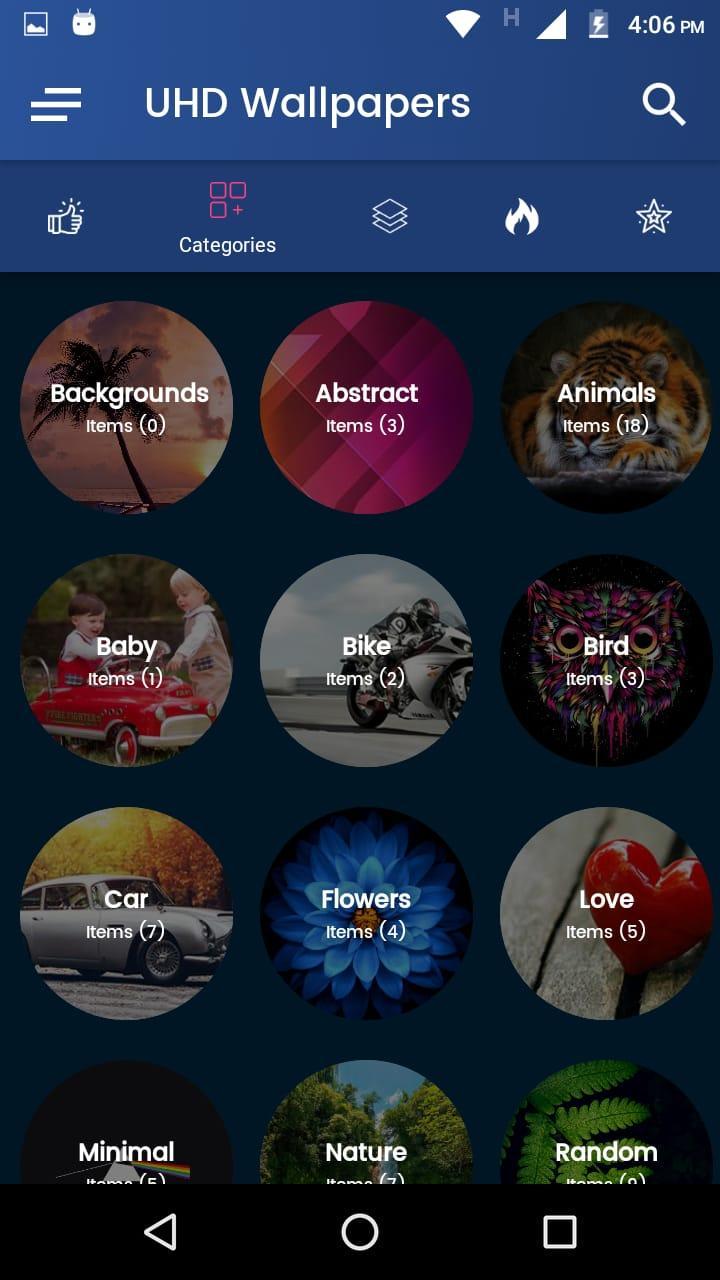Switch to the layers tab
720x1280 pixels.
click(389, 216)
